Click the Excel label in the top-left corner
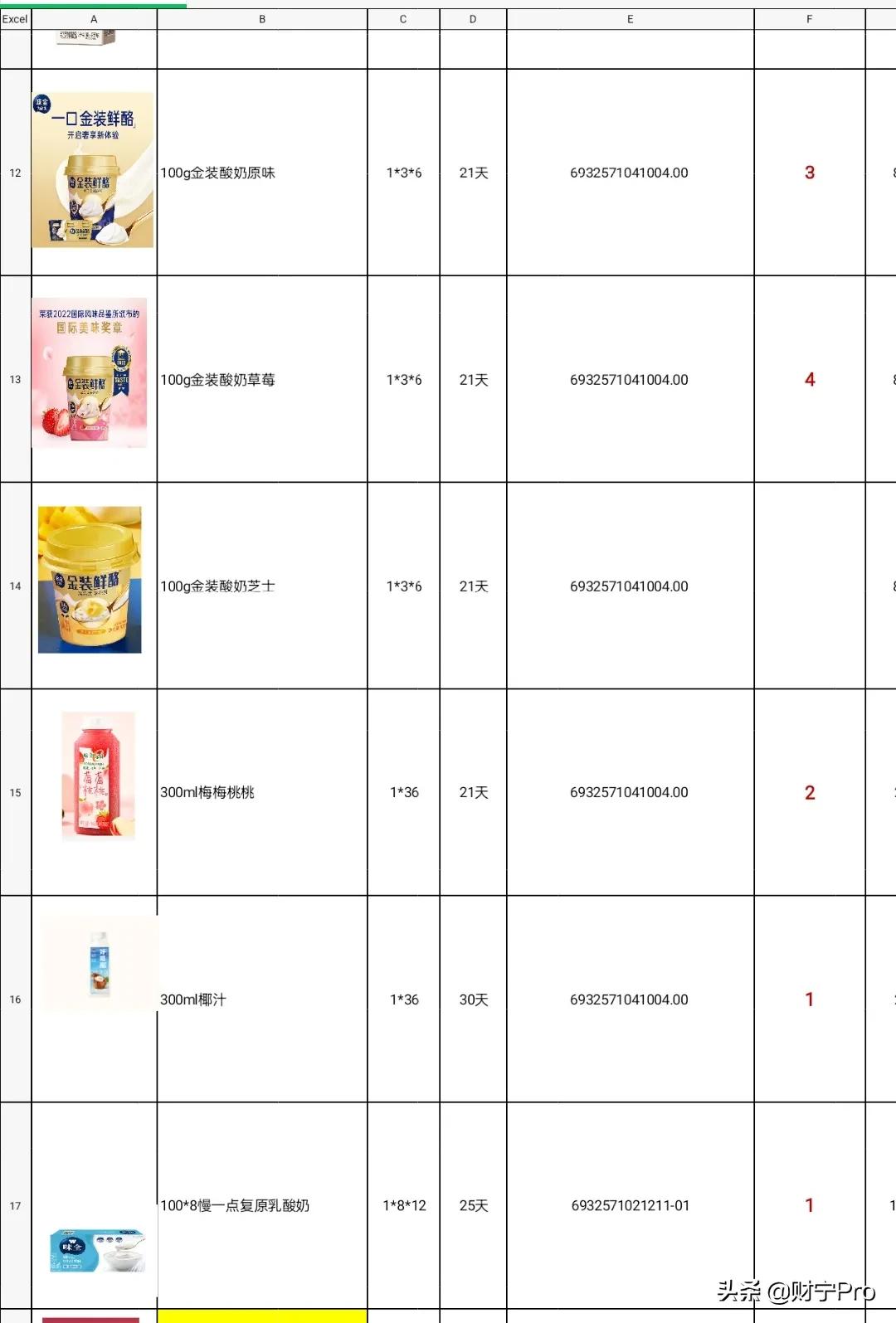 (13, 18)
